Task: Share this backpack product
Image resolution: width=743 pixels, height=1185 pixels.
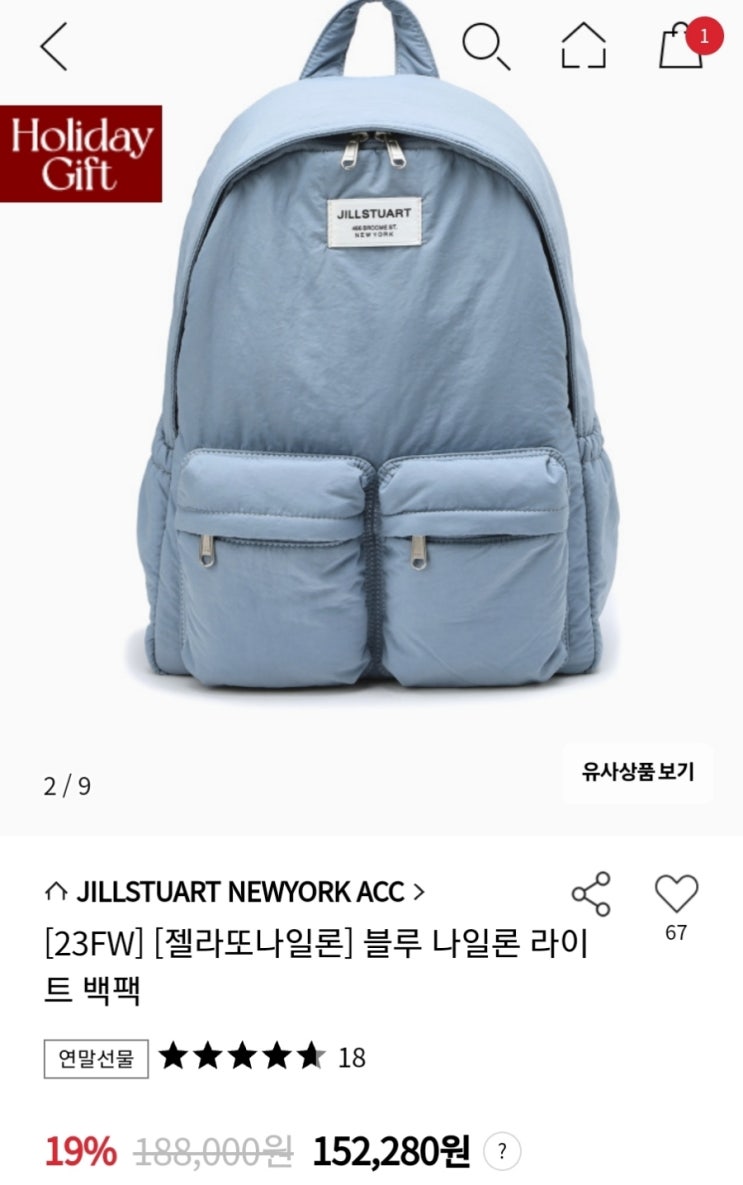Action: coord(591,894)
